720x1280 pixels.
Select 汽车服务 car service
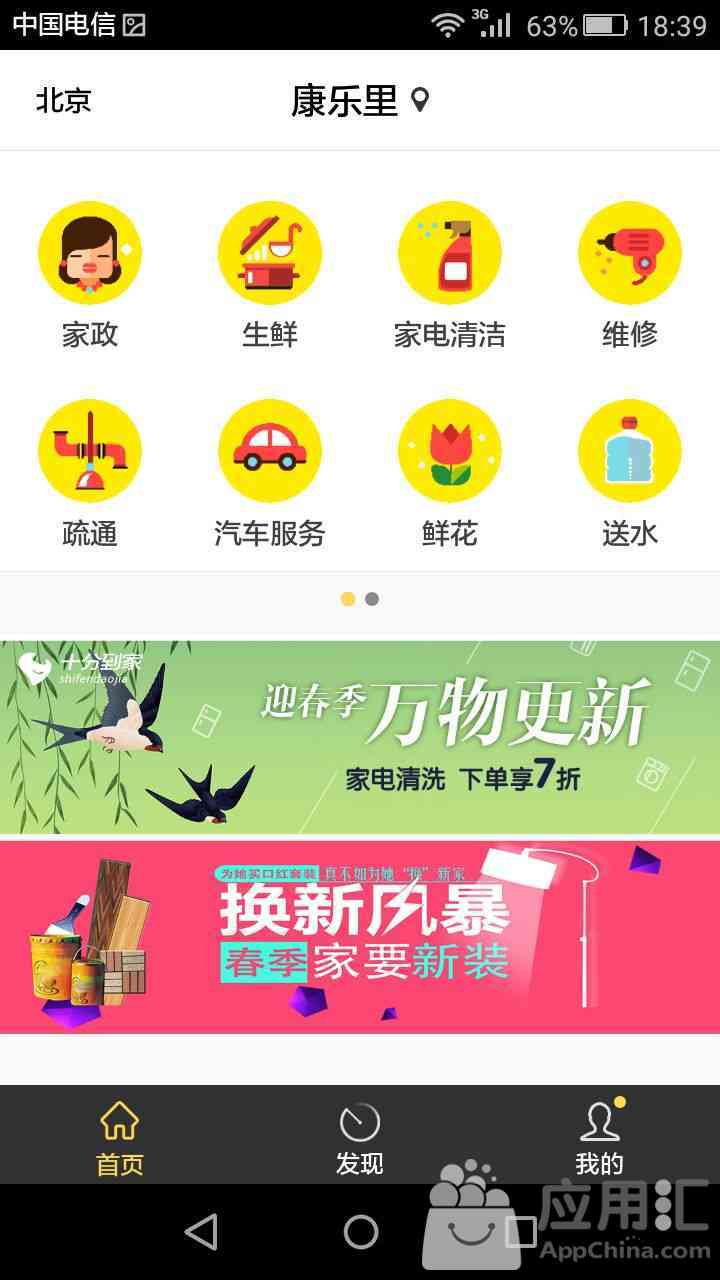(270, 474)
